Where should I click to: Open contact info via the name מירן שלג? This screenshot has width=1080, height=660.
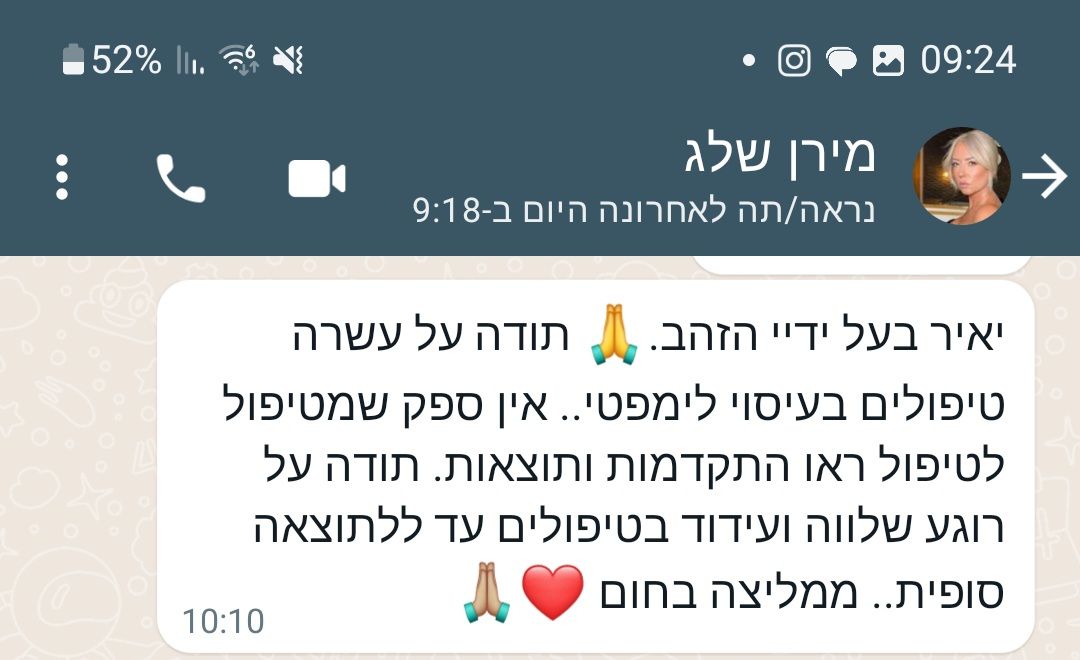tap(778, 154)
